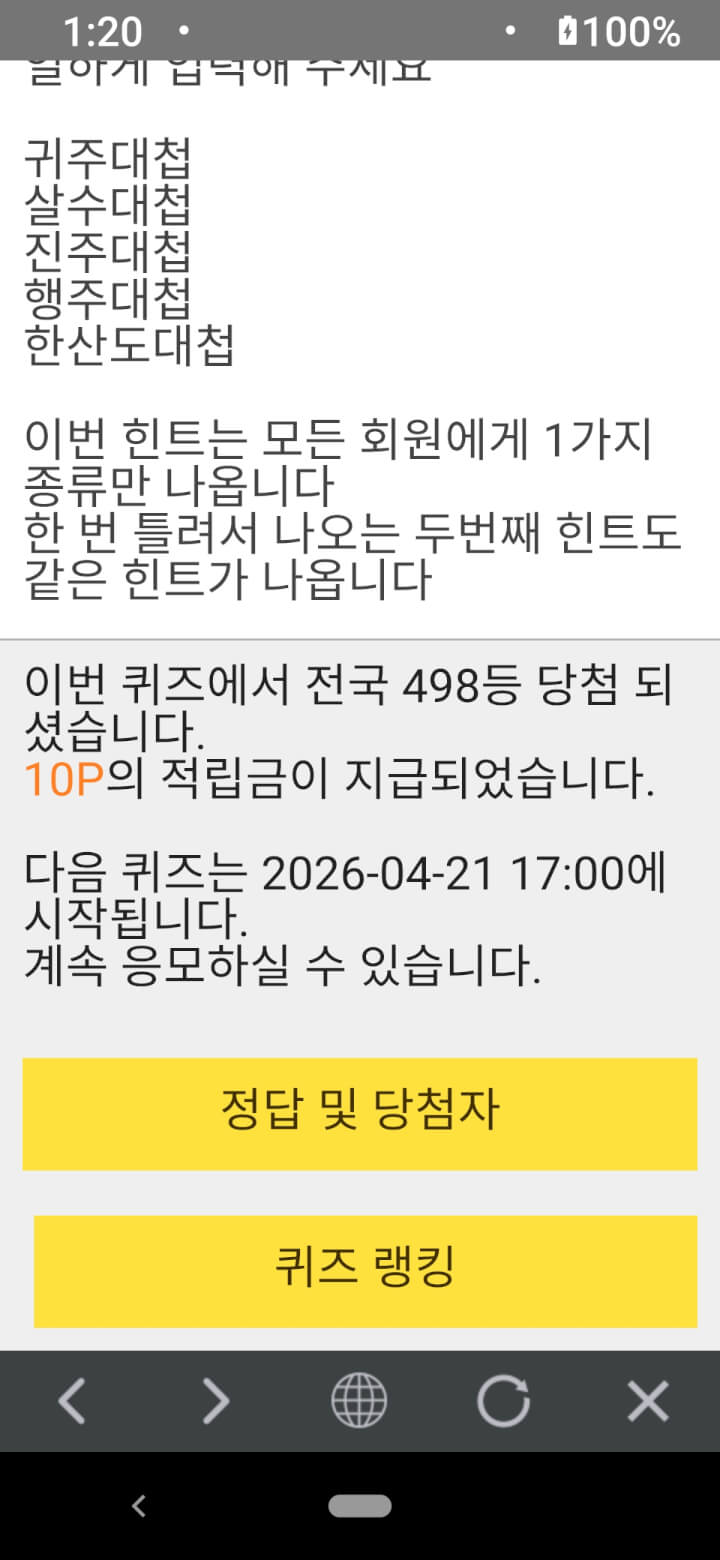
Task: Close the in-app browser
Action: (x=647, y=1401)
